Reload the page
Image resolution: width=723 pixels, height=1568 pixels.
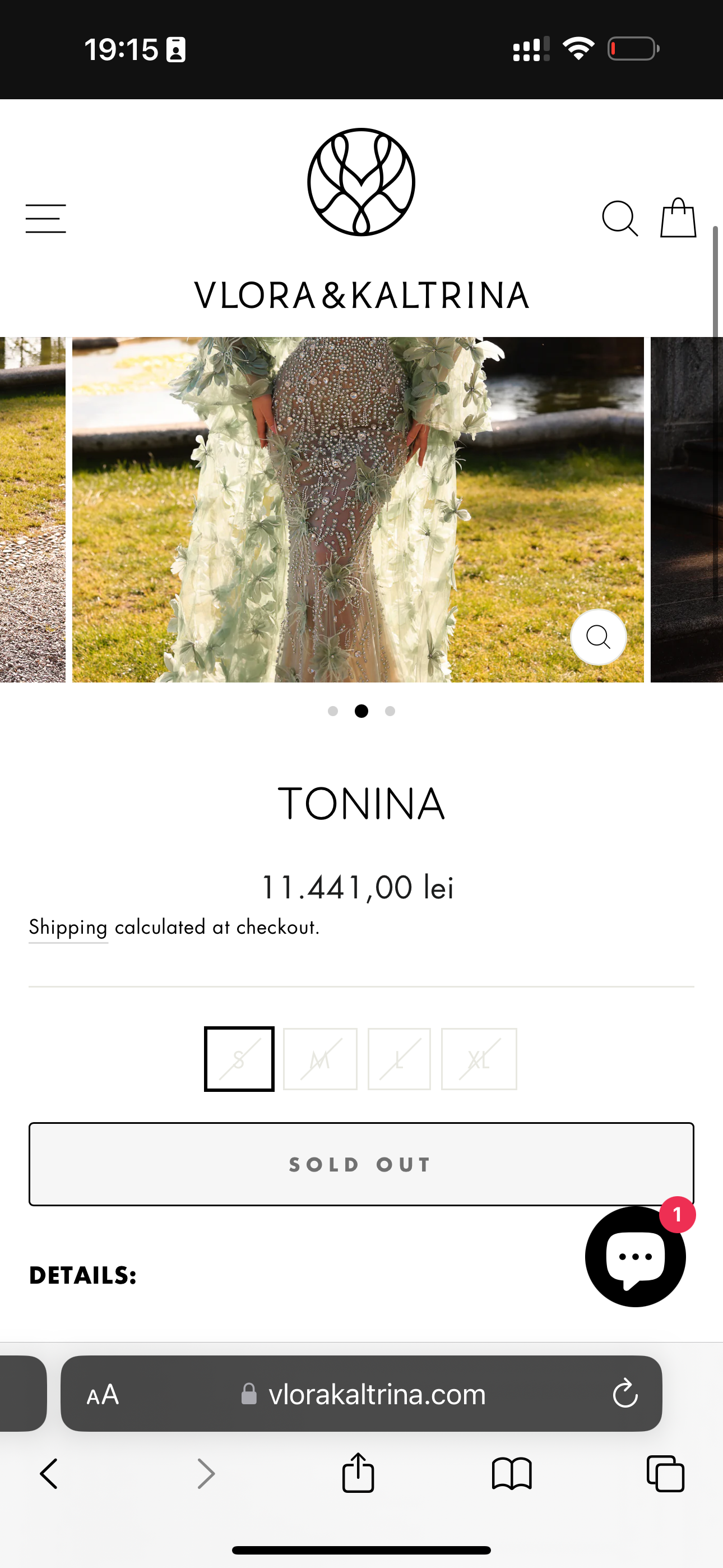[x=625, y=1394]
